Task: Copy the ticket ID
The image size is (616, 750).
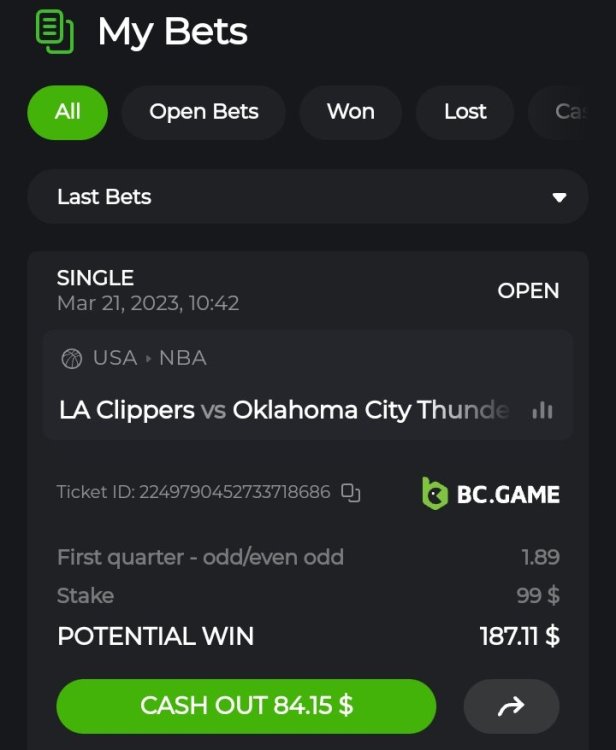Action: [350, 492]
